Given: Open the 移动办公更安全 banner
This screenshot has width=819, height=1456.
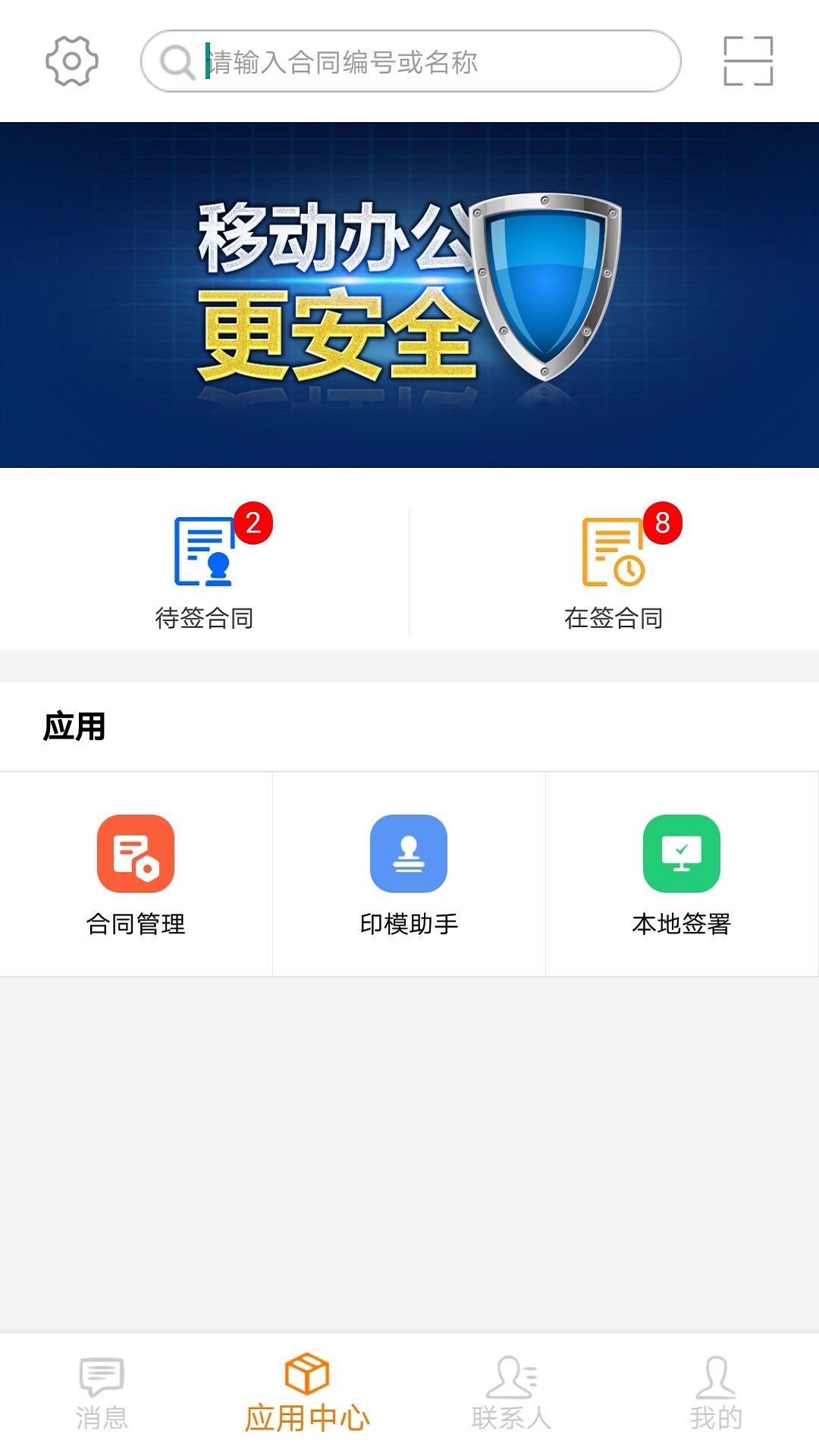Looking at the screenshot, I should pos(409,294).
